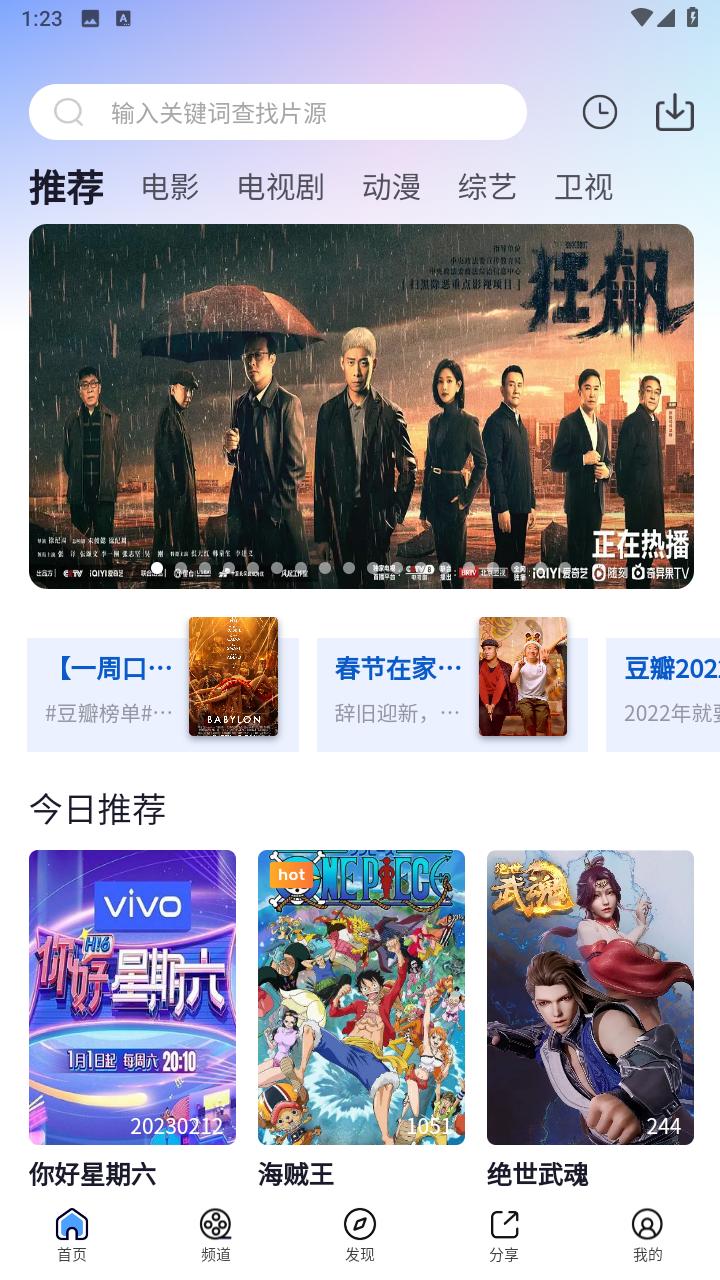Click the 豆瓣2022 list entry
Screen dimensions: 720x1280
pyautogui.click(x=663, y=678)
